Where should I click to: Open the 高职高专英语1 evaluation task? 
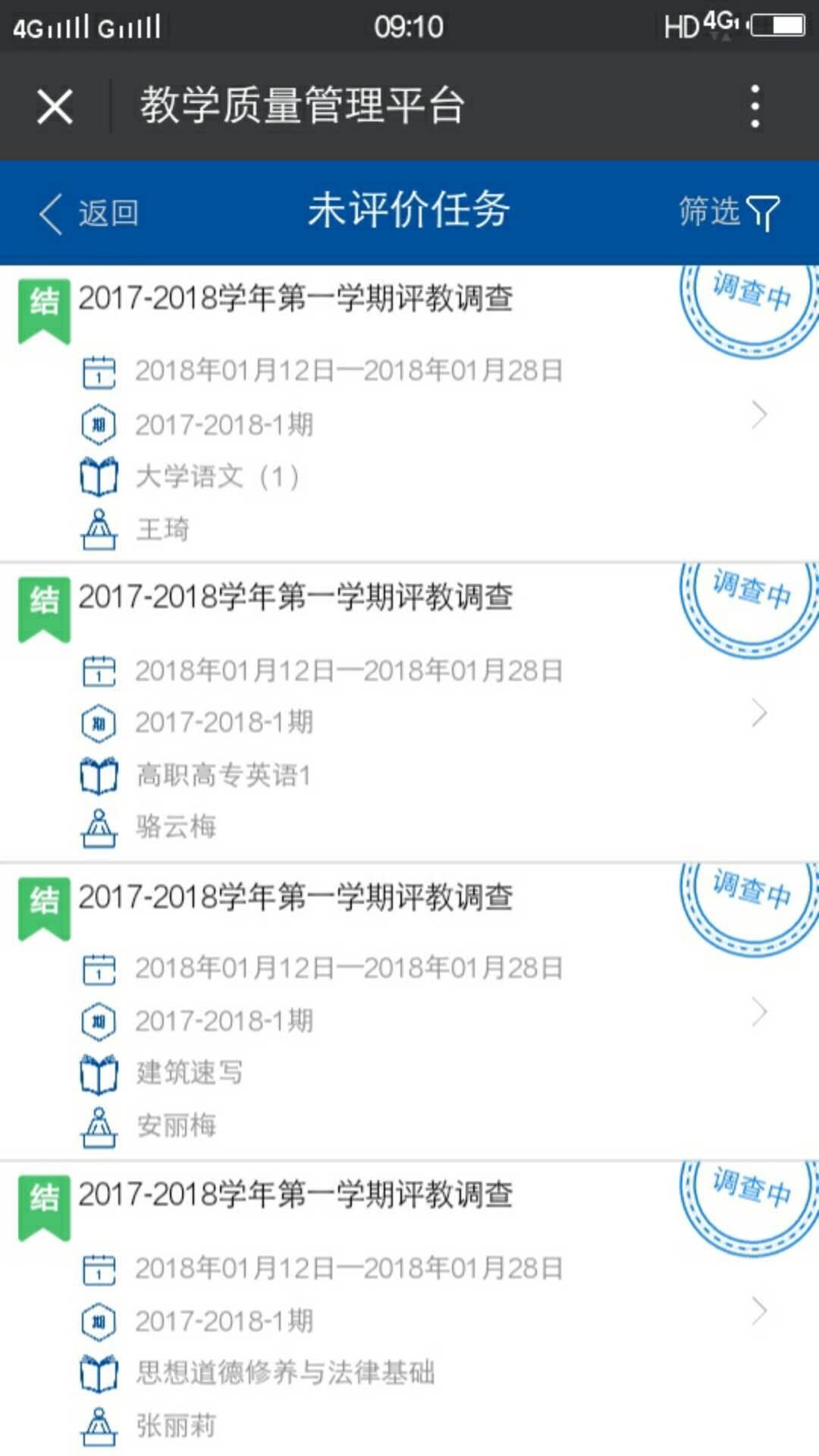coord(409,713)
